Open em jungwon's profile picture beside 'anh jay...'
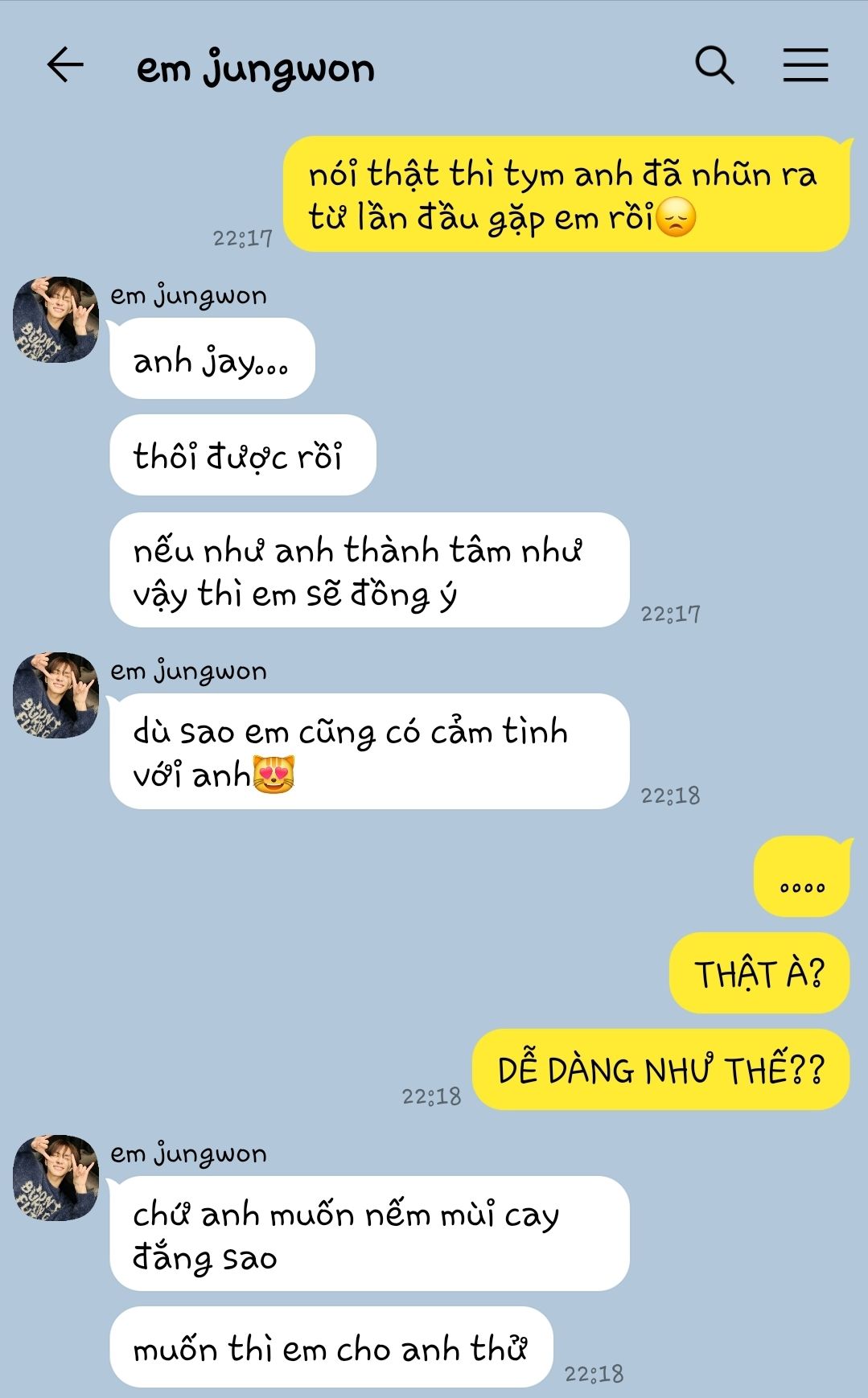This screenshot has height=1398, width=868. click(x=56, y=320)
